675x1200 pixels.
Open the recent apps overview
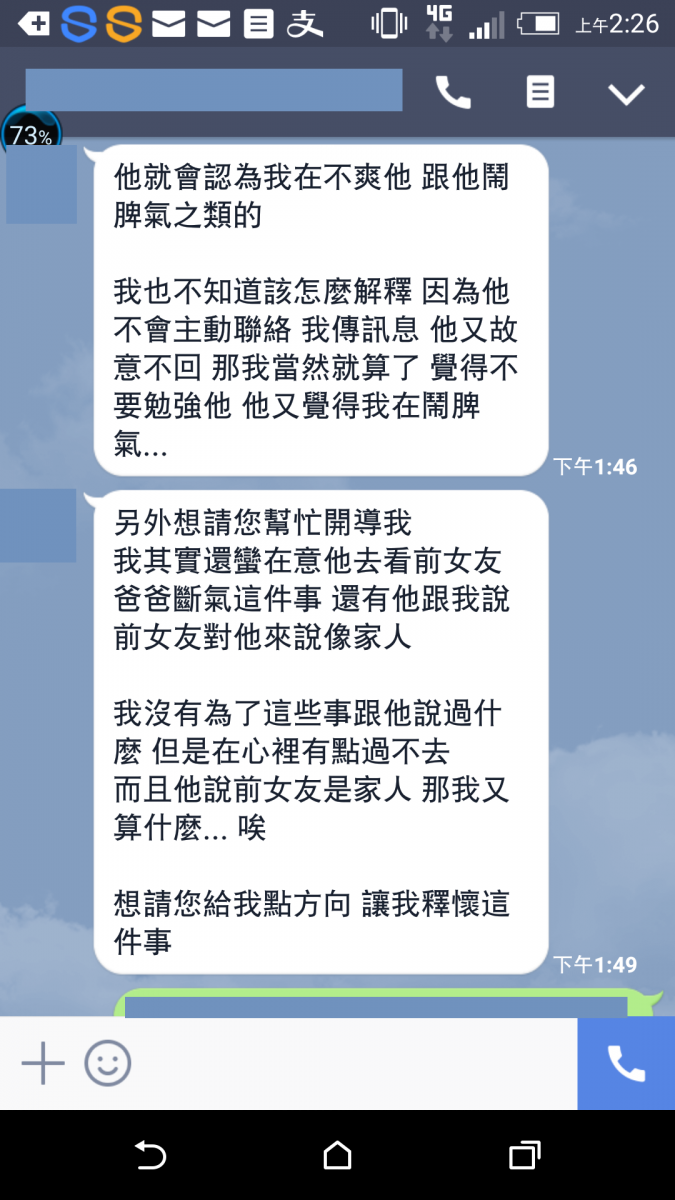pyautogui.click(x=525, y=1156)
